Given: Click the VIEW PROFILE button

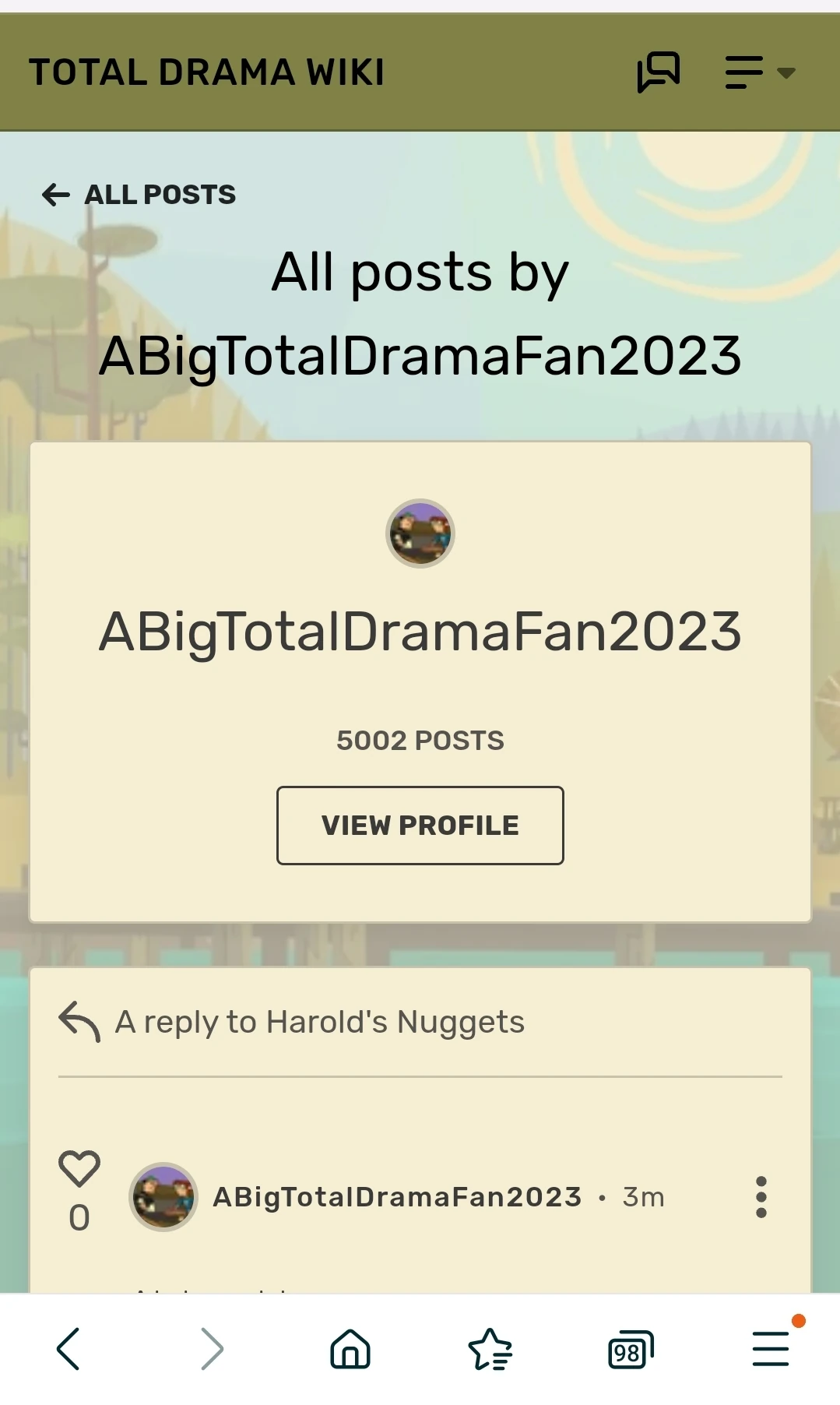Looking at the screenshot, I should [x=420, y=825].
